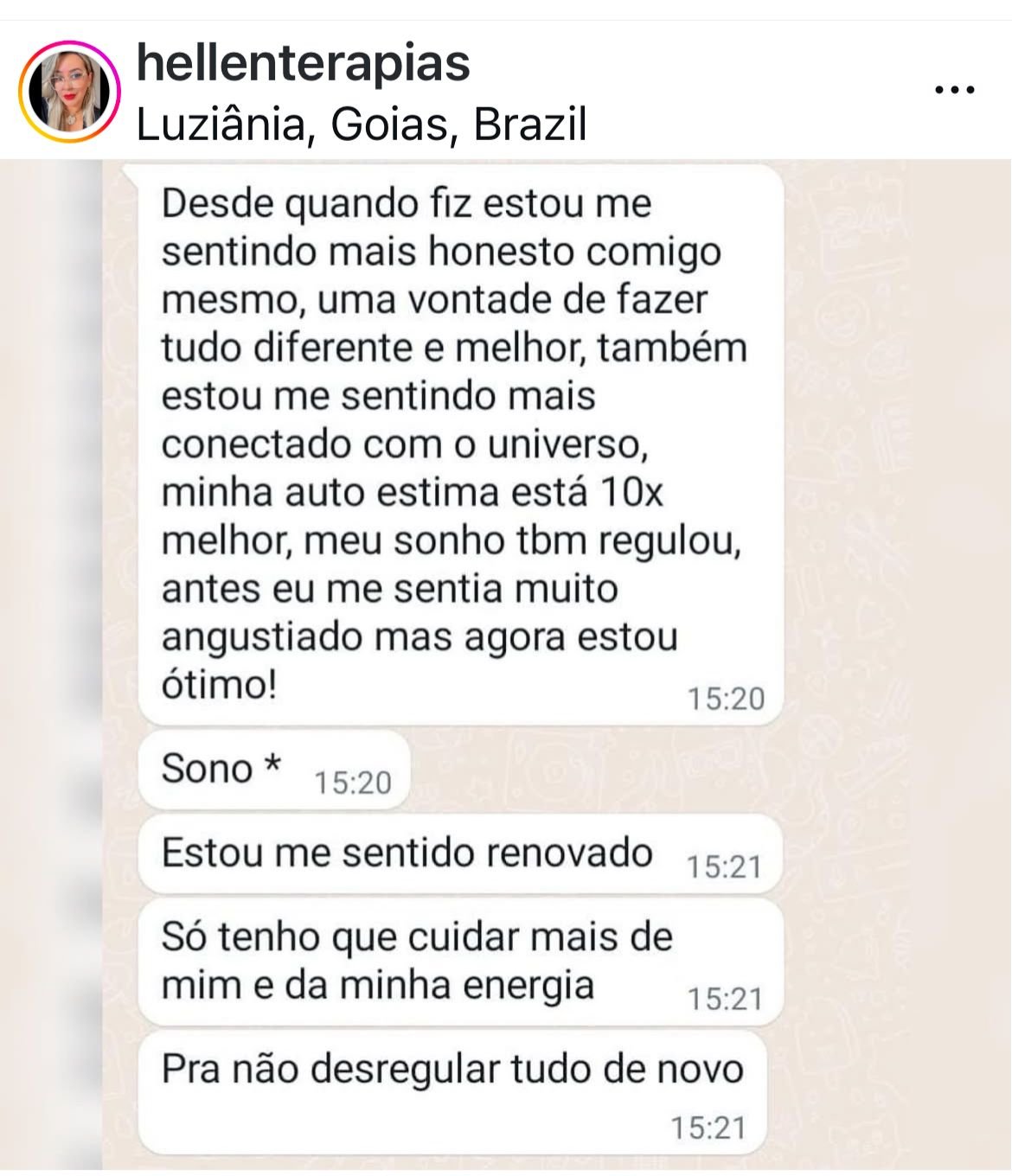Open hellenterapias profile picture story
This screenshot has height=1176, width=1012.
[x=69, y=91]
